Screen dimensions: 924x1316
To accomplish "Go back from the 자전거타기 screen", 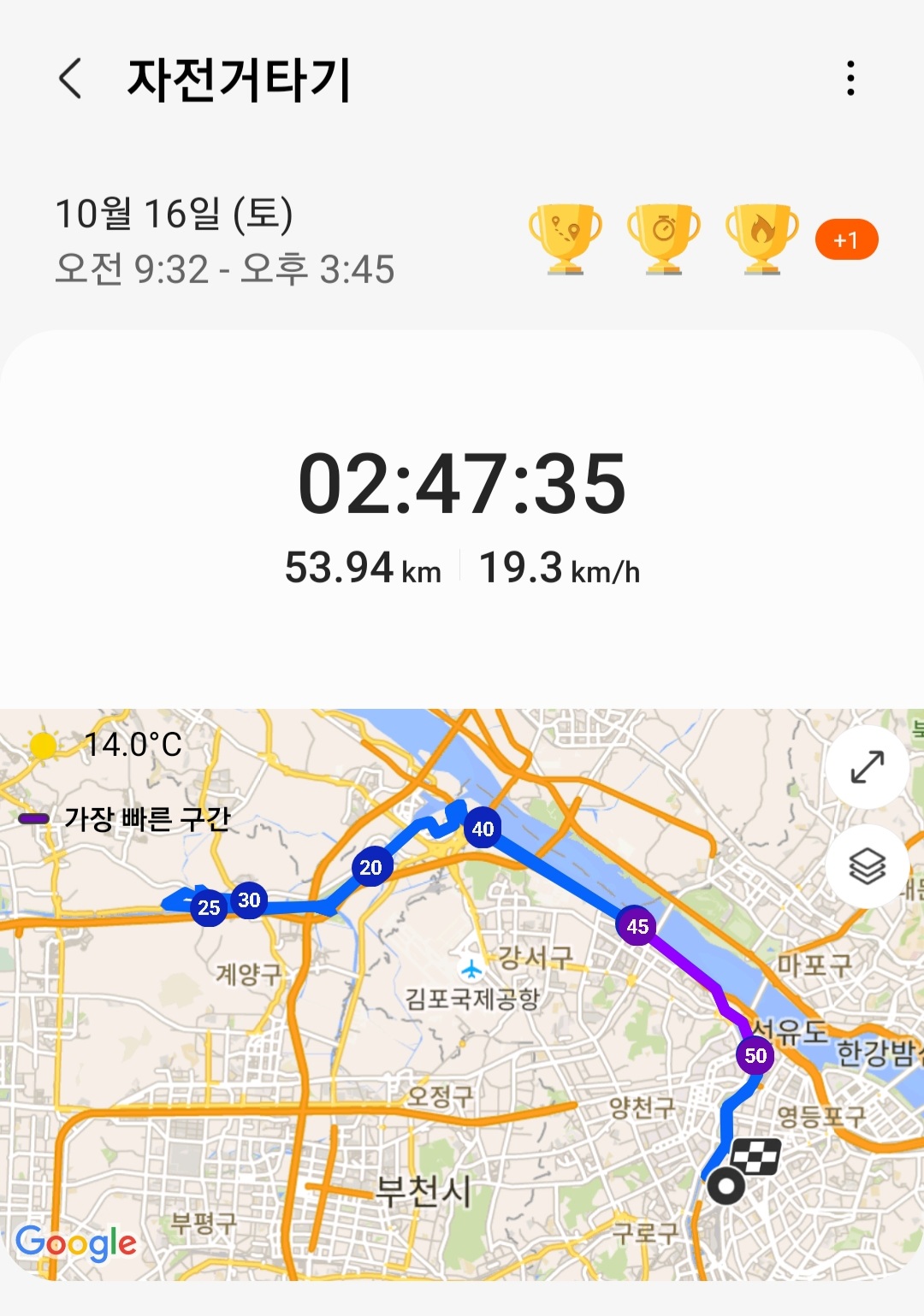I will [x=71, y=80].
